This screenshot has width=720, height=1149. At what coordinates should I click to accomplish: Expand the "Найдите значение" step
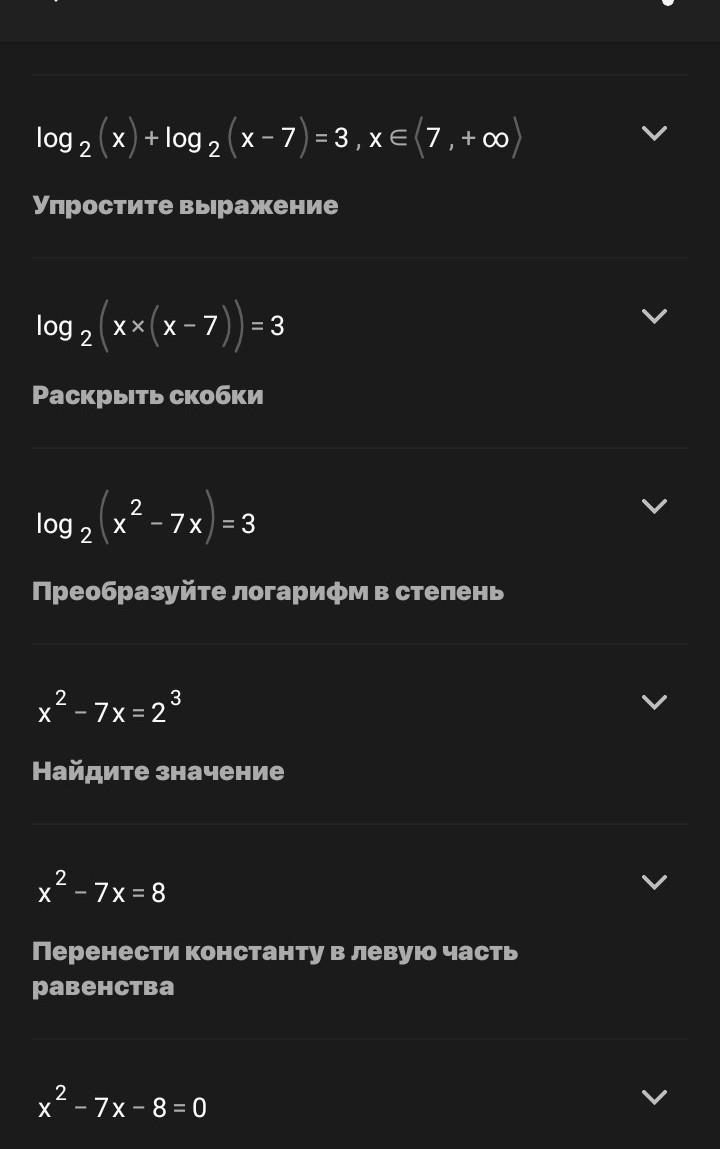pyautogui.click(x=653, y=702)
